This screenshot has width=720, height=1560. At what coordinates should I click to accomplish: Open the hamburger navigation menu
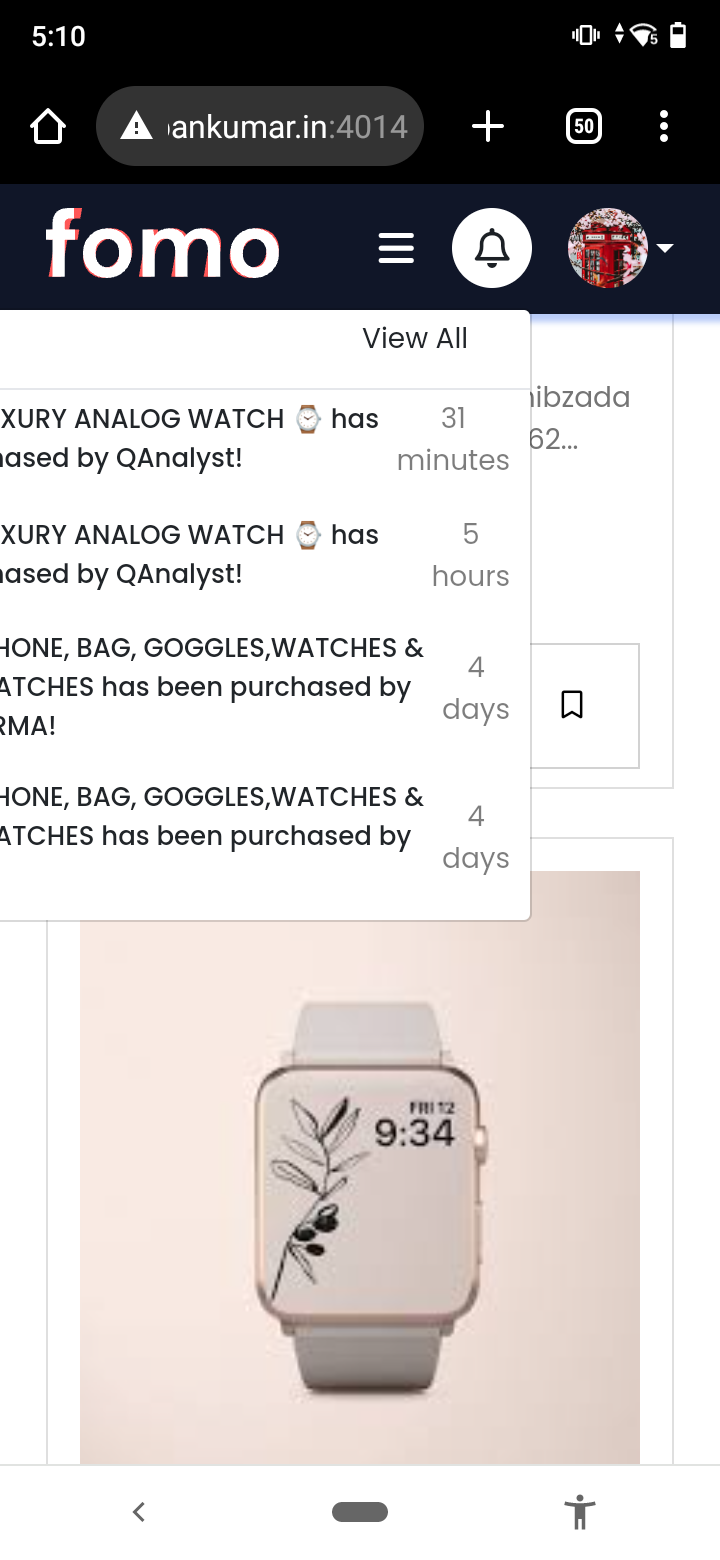point(396,248)
